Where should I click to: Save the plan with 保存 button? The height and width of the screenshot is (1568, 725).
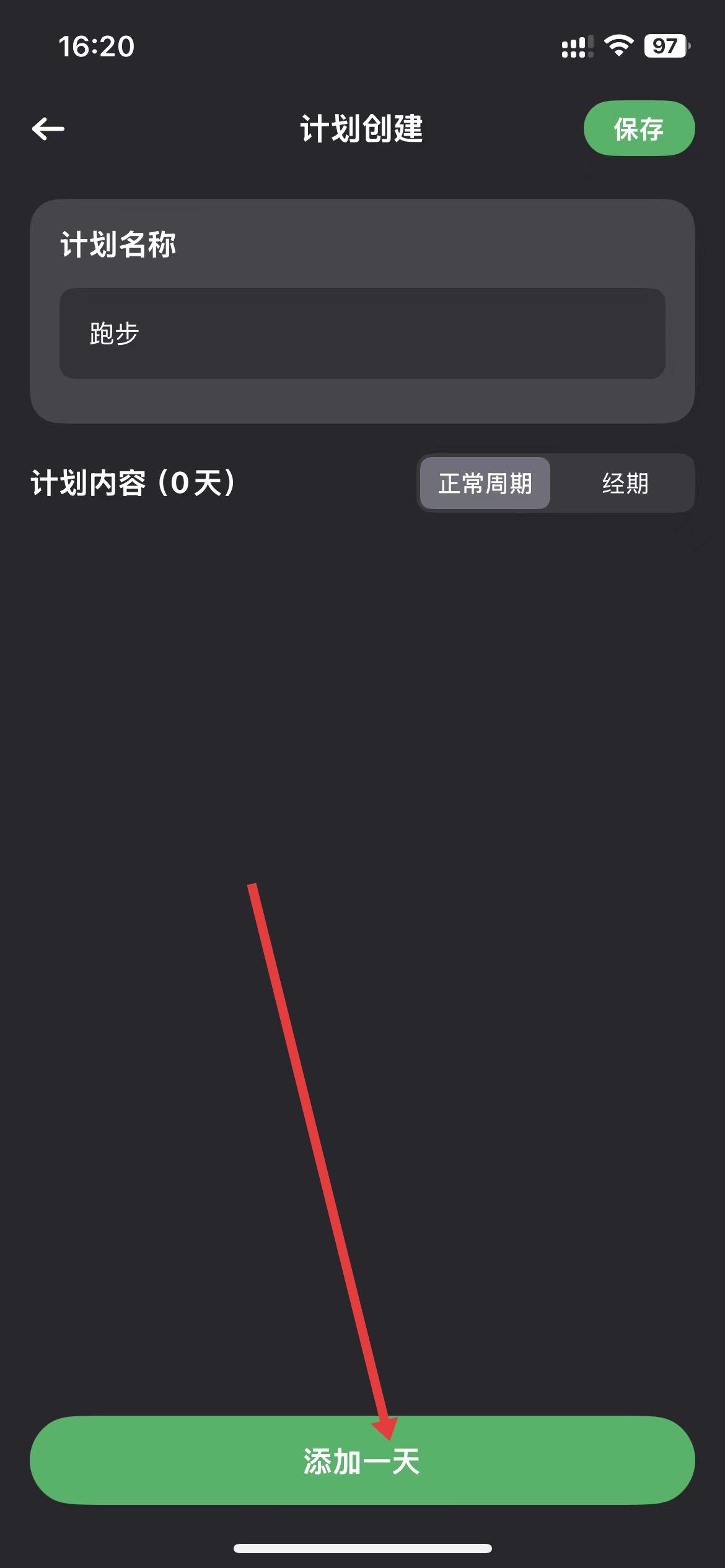coord(639,129)
